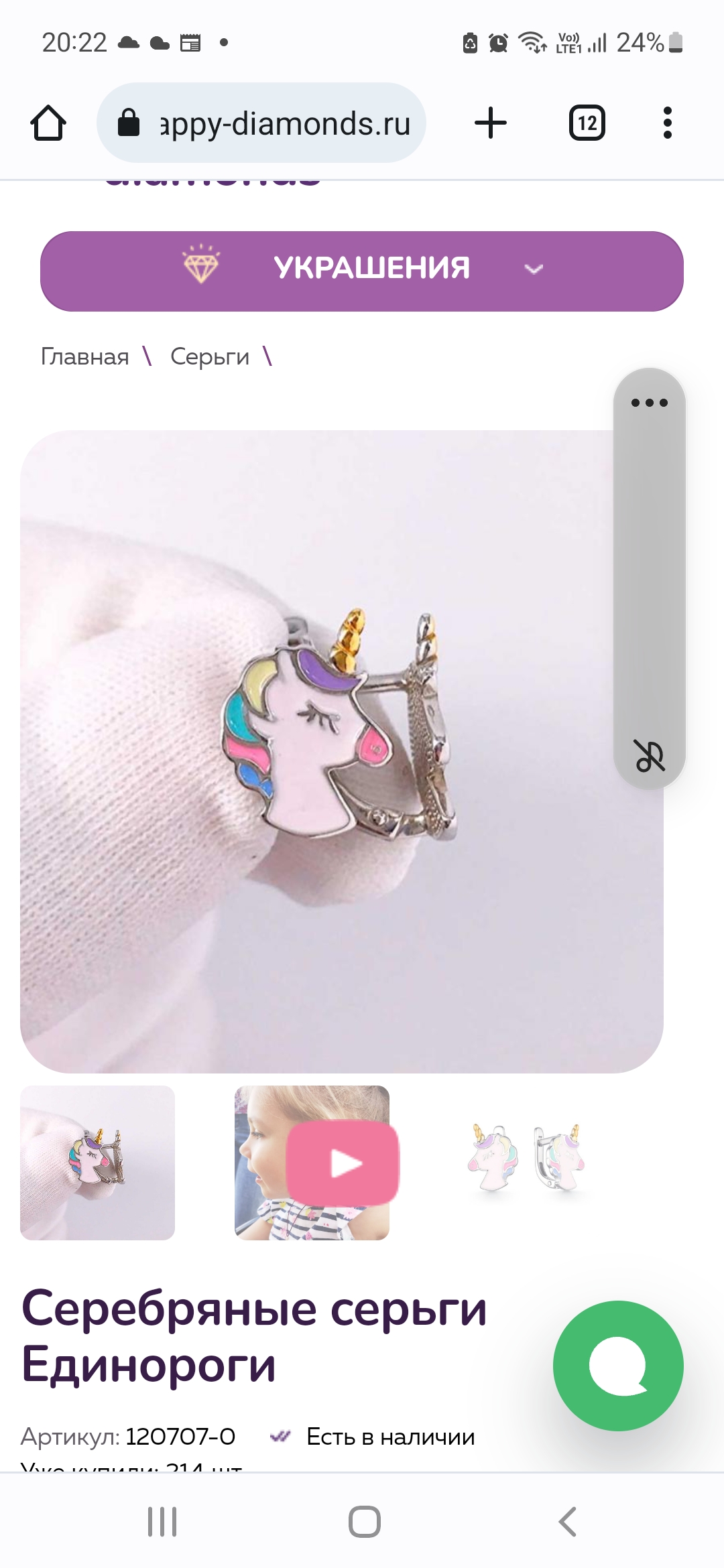Screen dimensions: 724x1568
Task: Open recent apps from the navigation bar
Action: point(162,1521)
